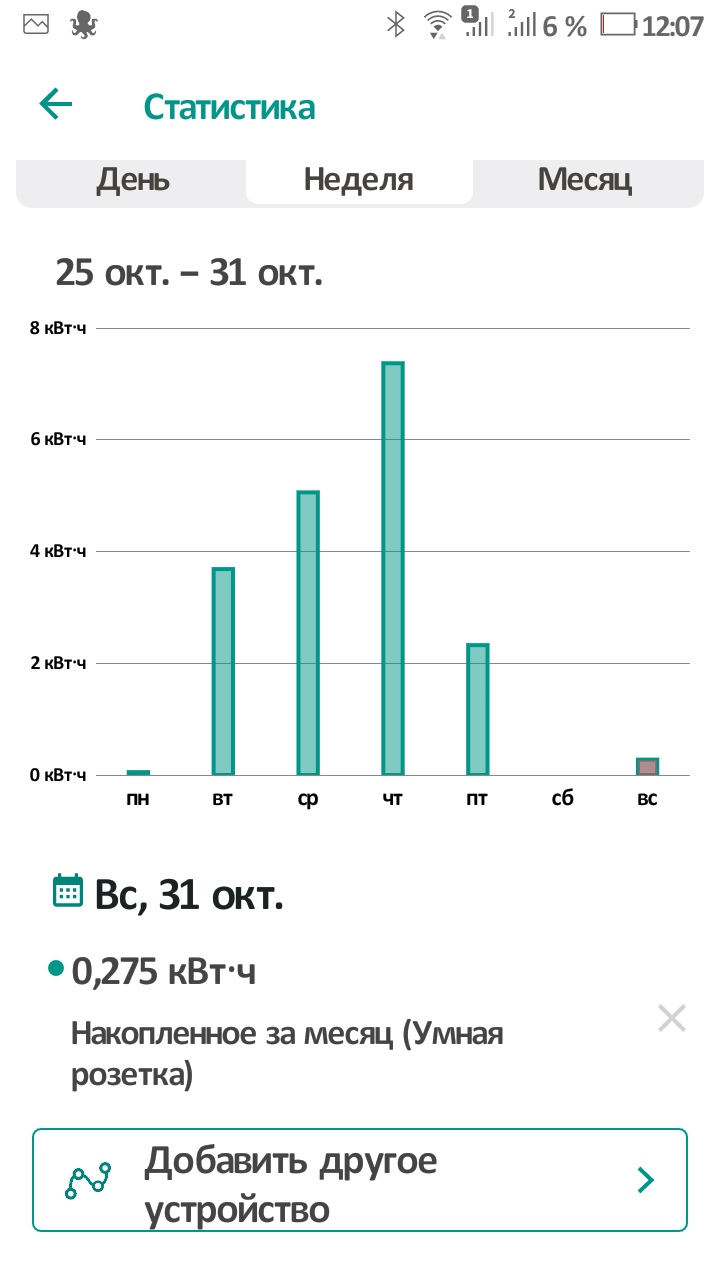Screen dimensions: 720x1280
Task: Select the пт bar in the chart
Action: coord(478,708)
